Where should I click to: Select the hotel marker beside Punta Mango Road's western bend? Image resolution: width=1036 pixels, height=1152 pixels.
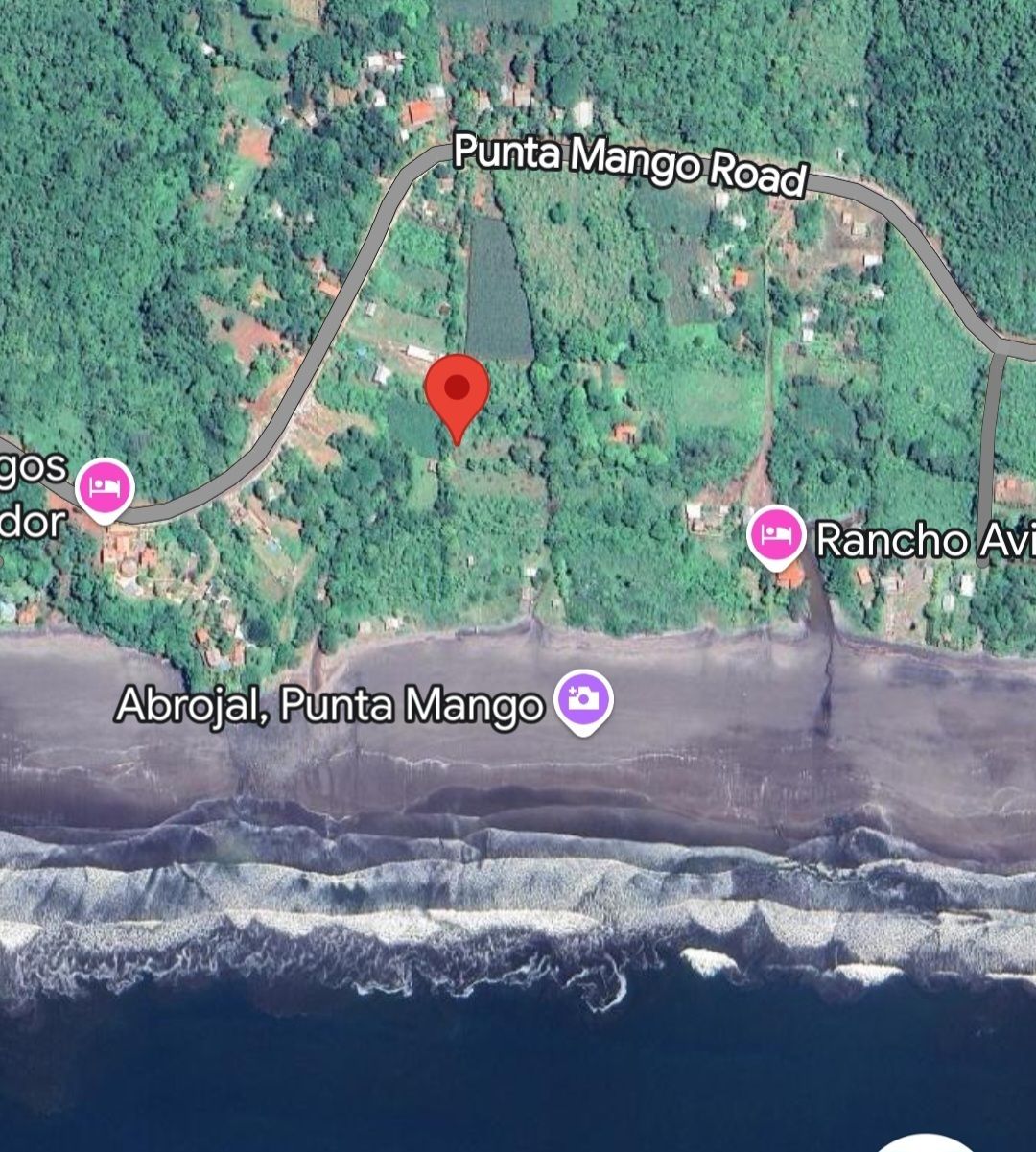(105, 485)
